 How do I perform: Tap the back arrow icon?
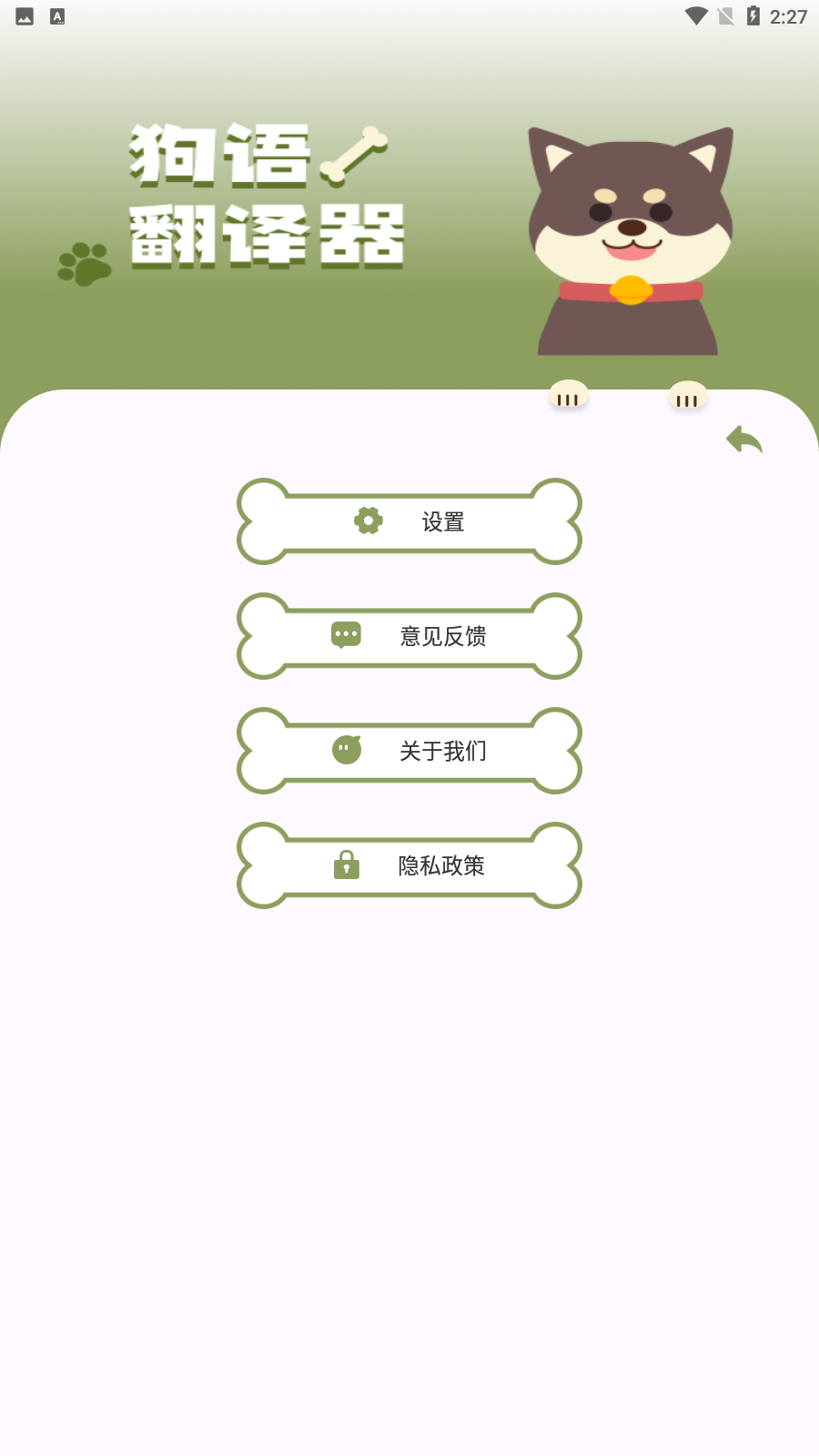[744, 440]
